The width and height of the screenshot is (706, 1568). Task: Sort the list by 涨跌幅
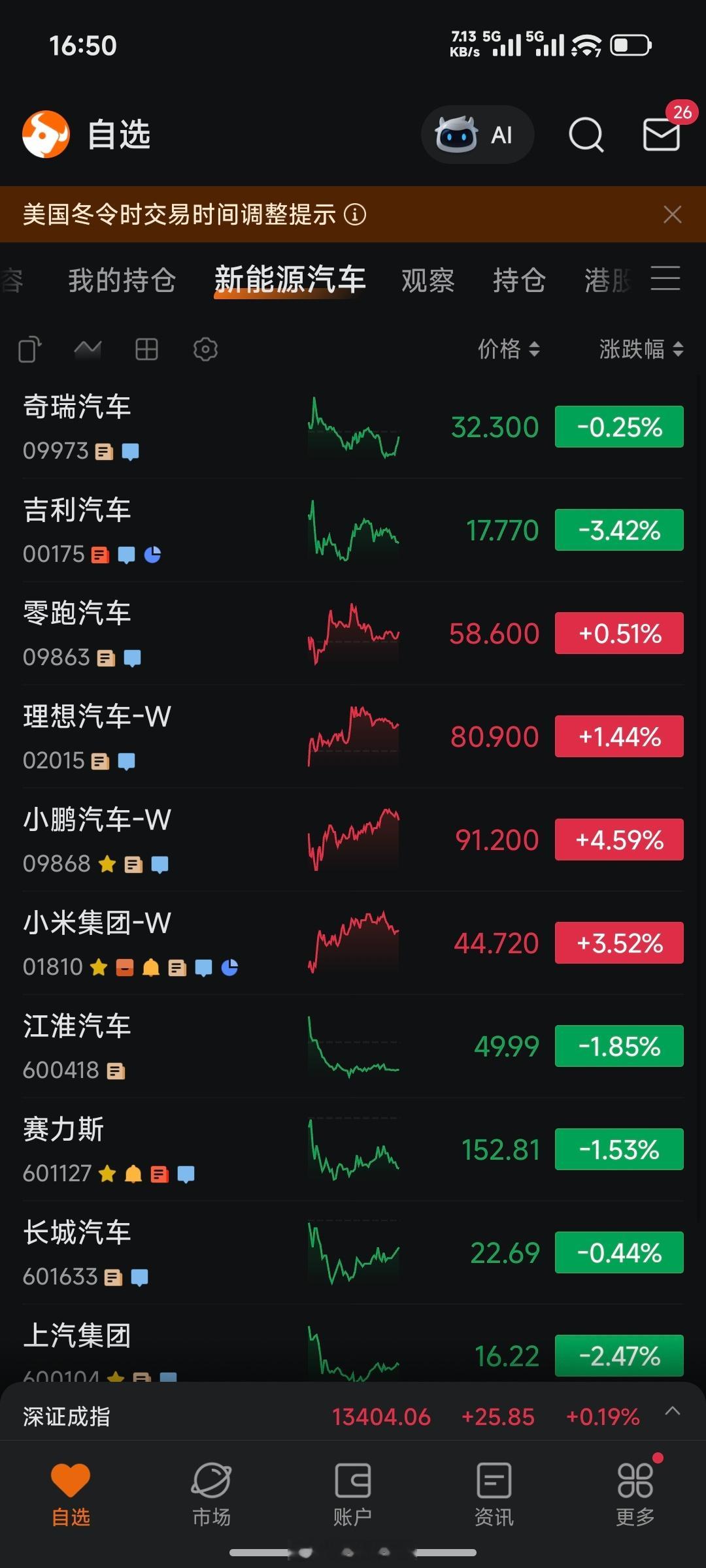coord(641,350)
